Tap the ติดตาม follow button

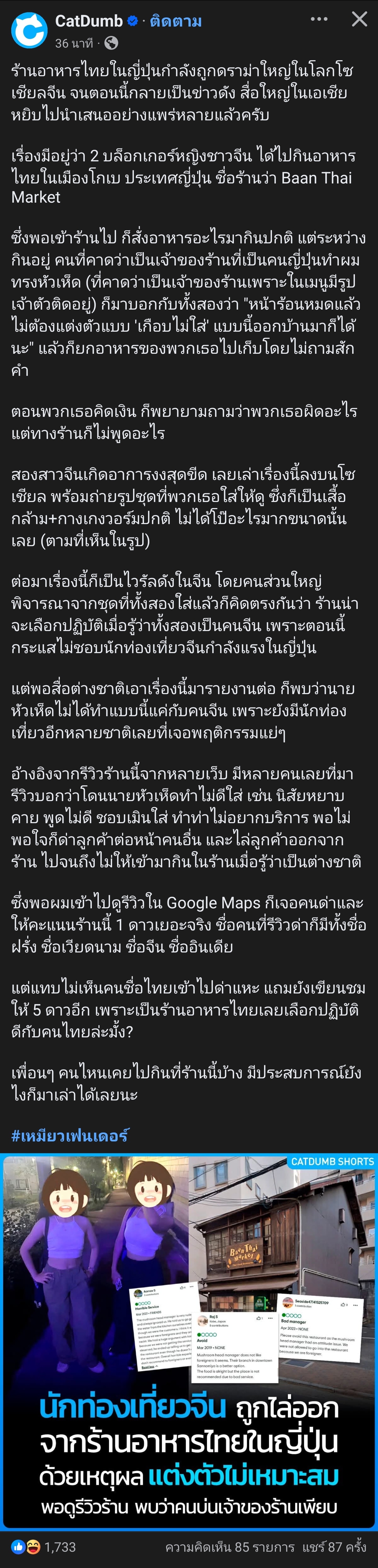[x=176, y=21]
